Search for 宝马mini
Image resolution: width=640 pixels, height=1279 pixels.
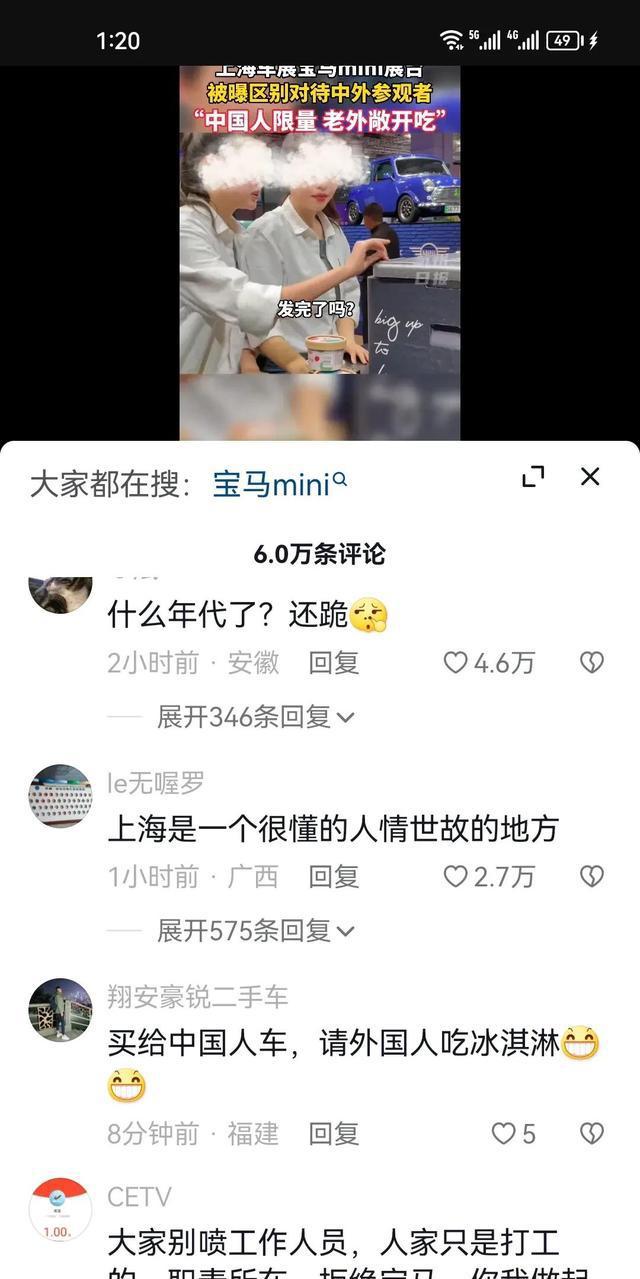coord(279,485)
